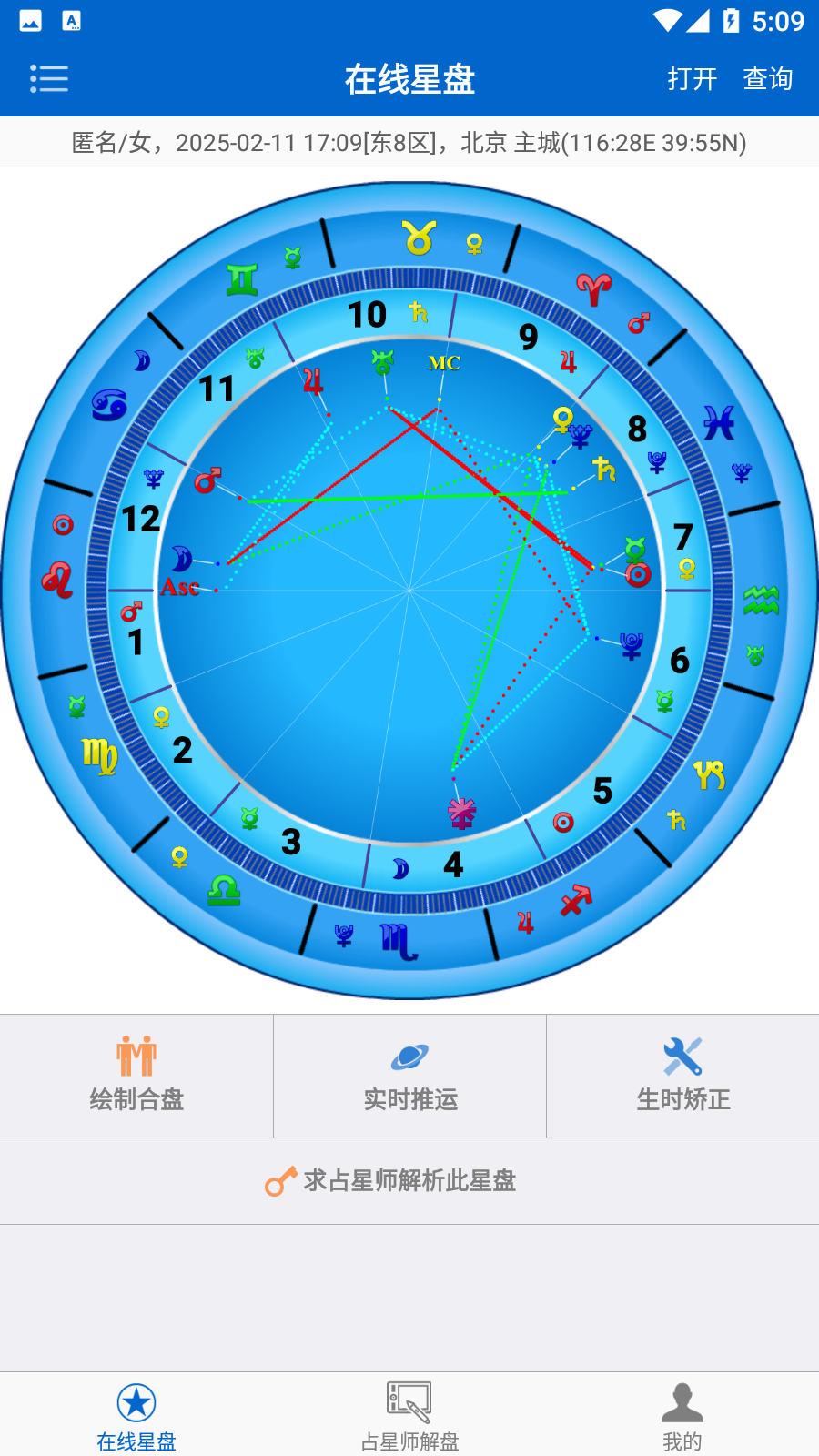Open the side menu list icon

[x=49, y=79]
